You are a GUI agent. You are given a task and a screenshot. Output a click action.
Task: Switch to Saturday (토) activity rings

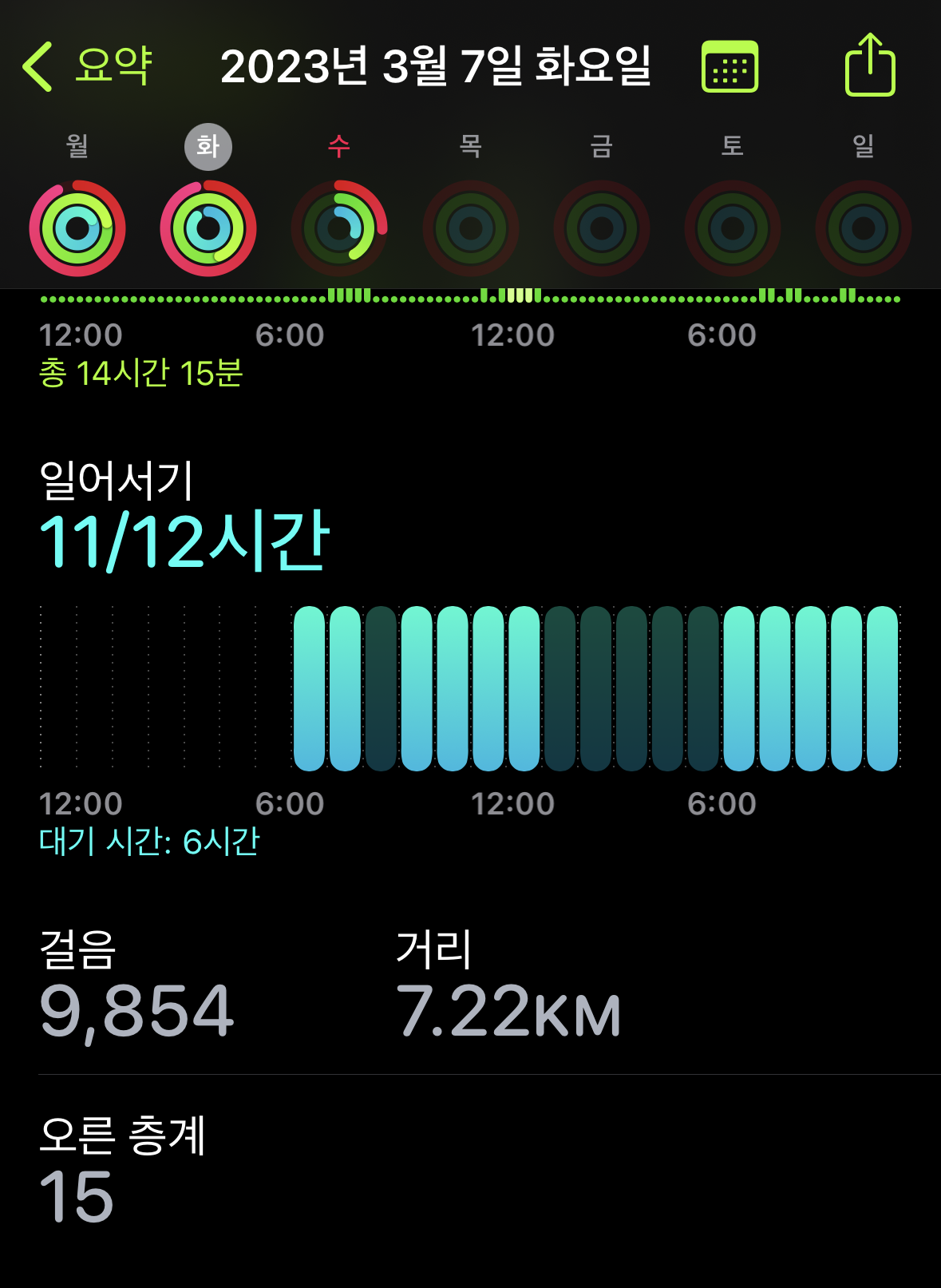click(733, 228)
